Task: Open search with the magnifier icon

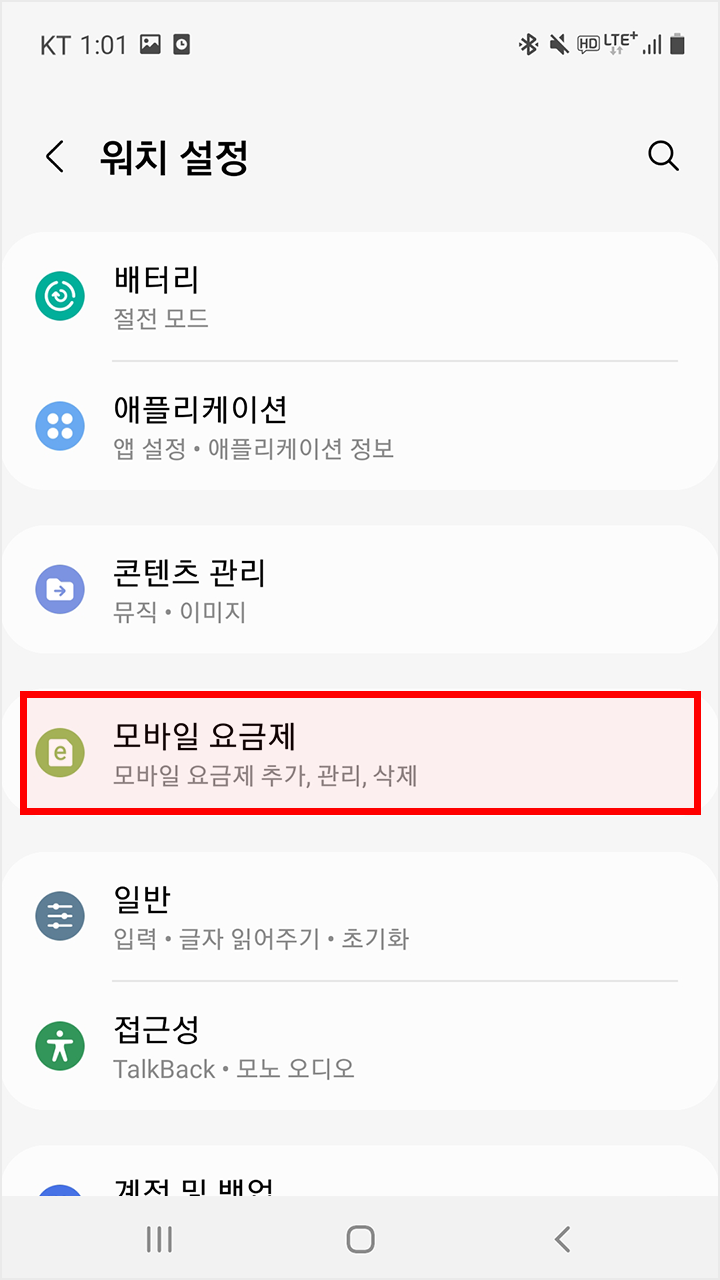Action: 664,157
